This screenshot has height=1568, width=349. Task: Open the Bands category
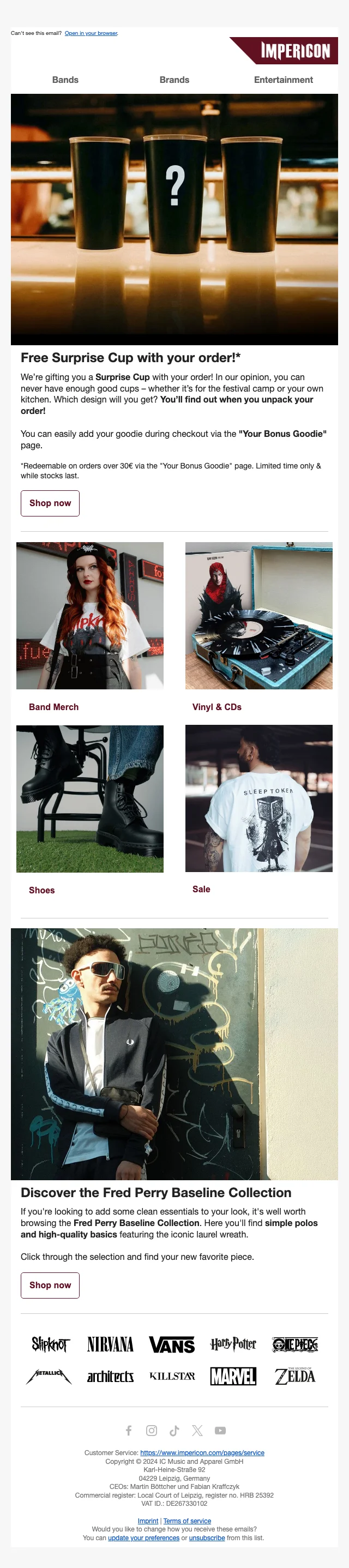click(x=65, y=80)
